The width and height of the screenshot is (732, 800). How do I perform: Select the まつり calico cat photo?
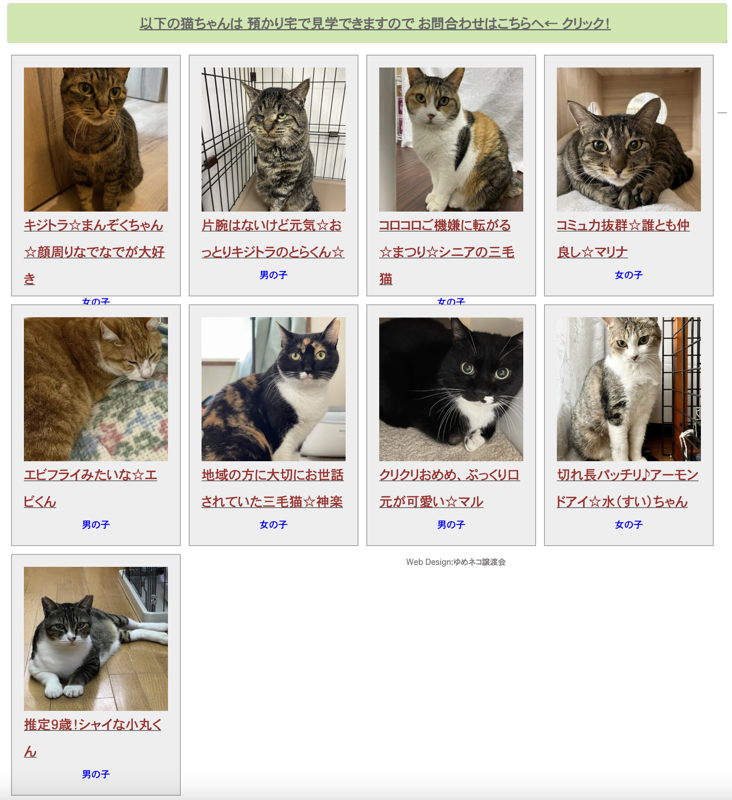451,139
